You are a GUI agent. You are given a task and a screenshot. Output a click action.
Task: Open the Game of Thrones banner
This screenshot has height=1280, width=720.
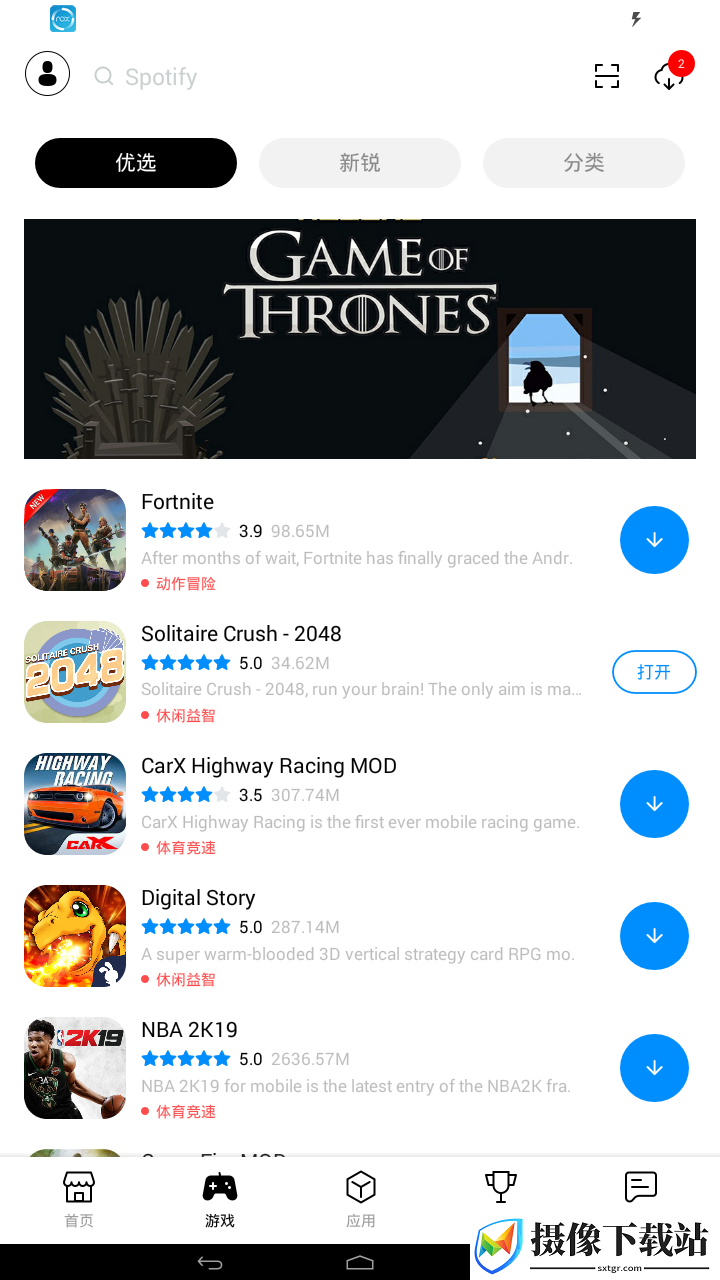coord(360,339)
